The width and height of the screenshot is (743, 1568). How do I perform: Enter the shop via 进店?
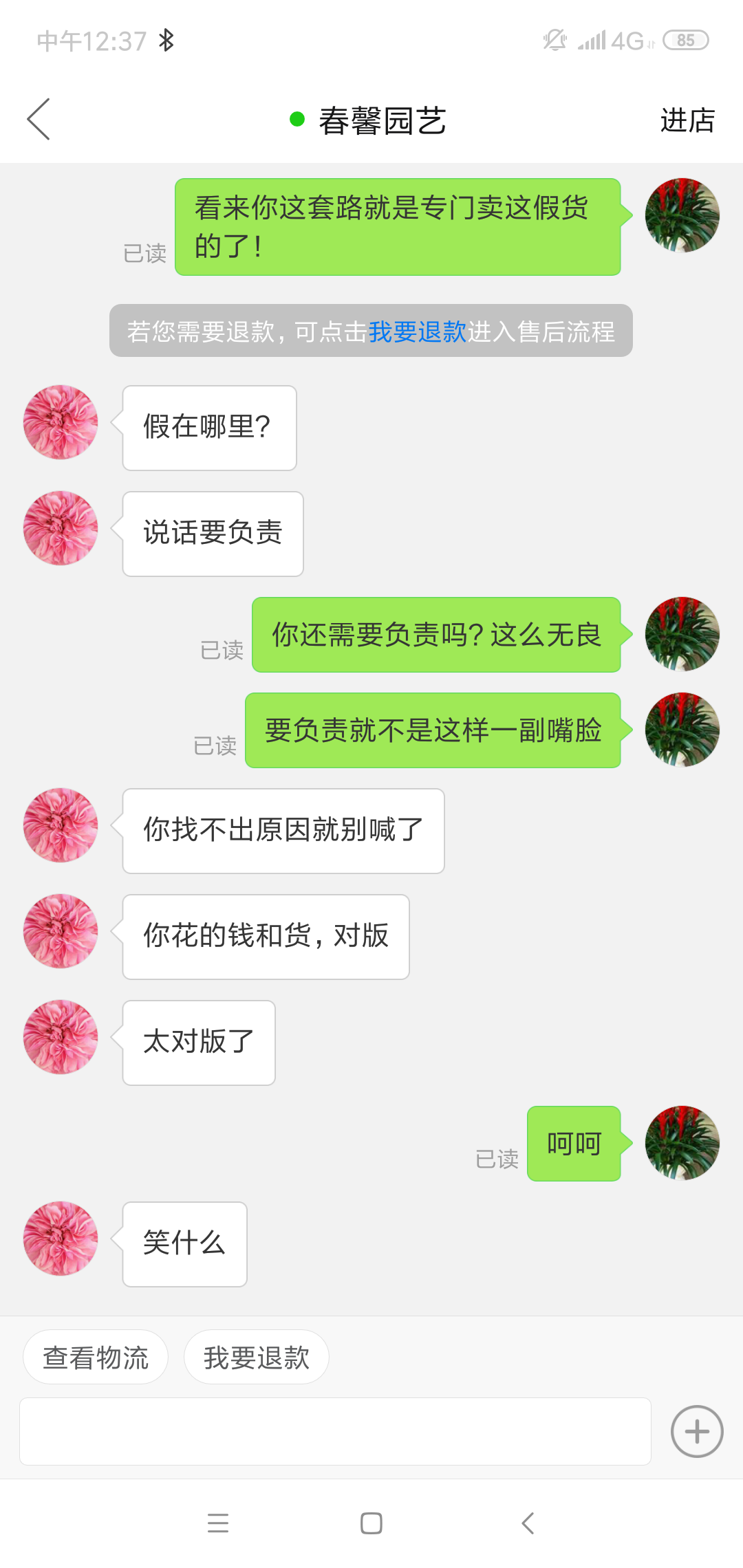(x=687, y=120)
